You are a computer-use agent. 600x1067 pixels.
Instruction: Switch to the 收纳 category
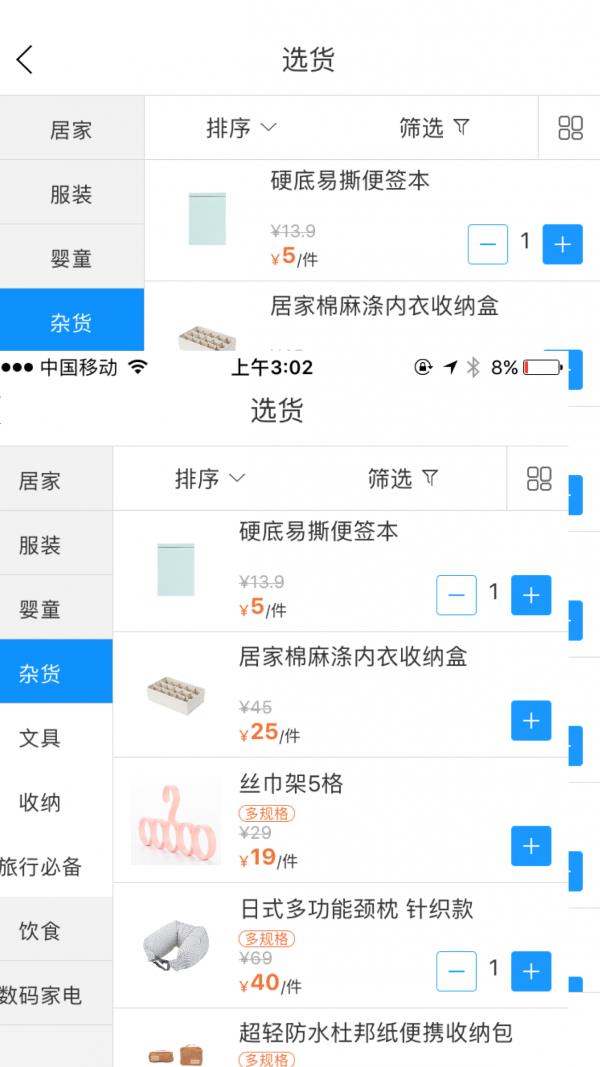coord(40,802)
